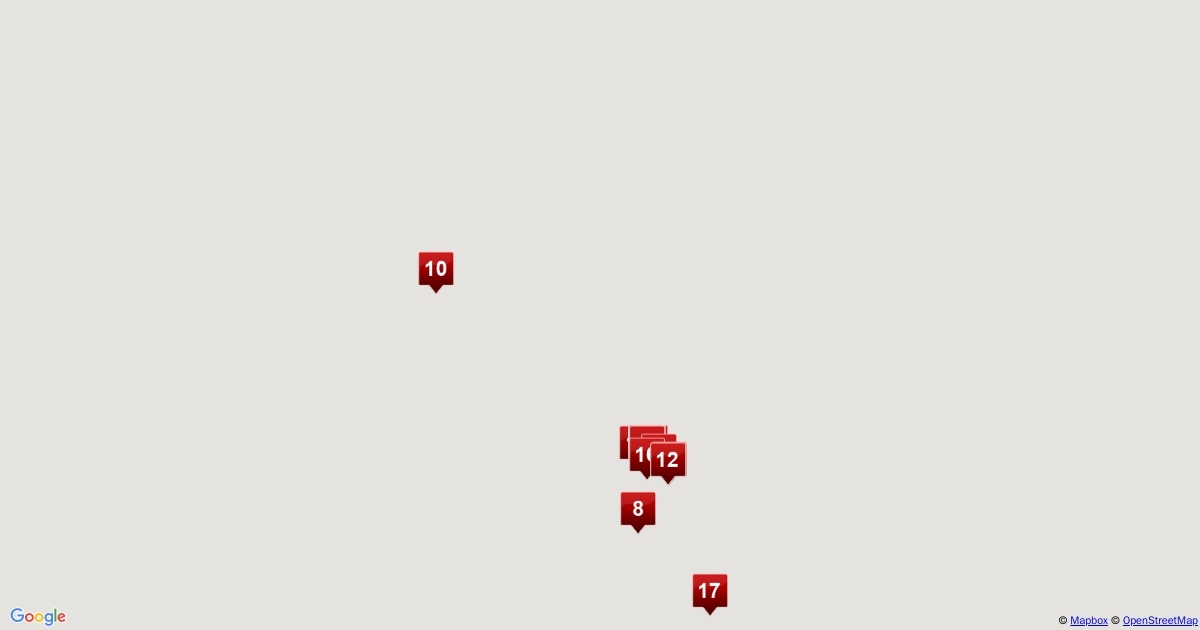Open the map marker numbered 17
Viewport: 1200px width, 630px height.
[709, 591]
